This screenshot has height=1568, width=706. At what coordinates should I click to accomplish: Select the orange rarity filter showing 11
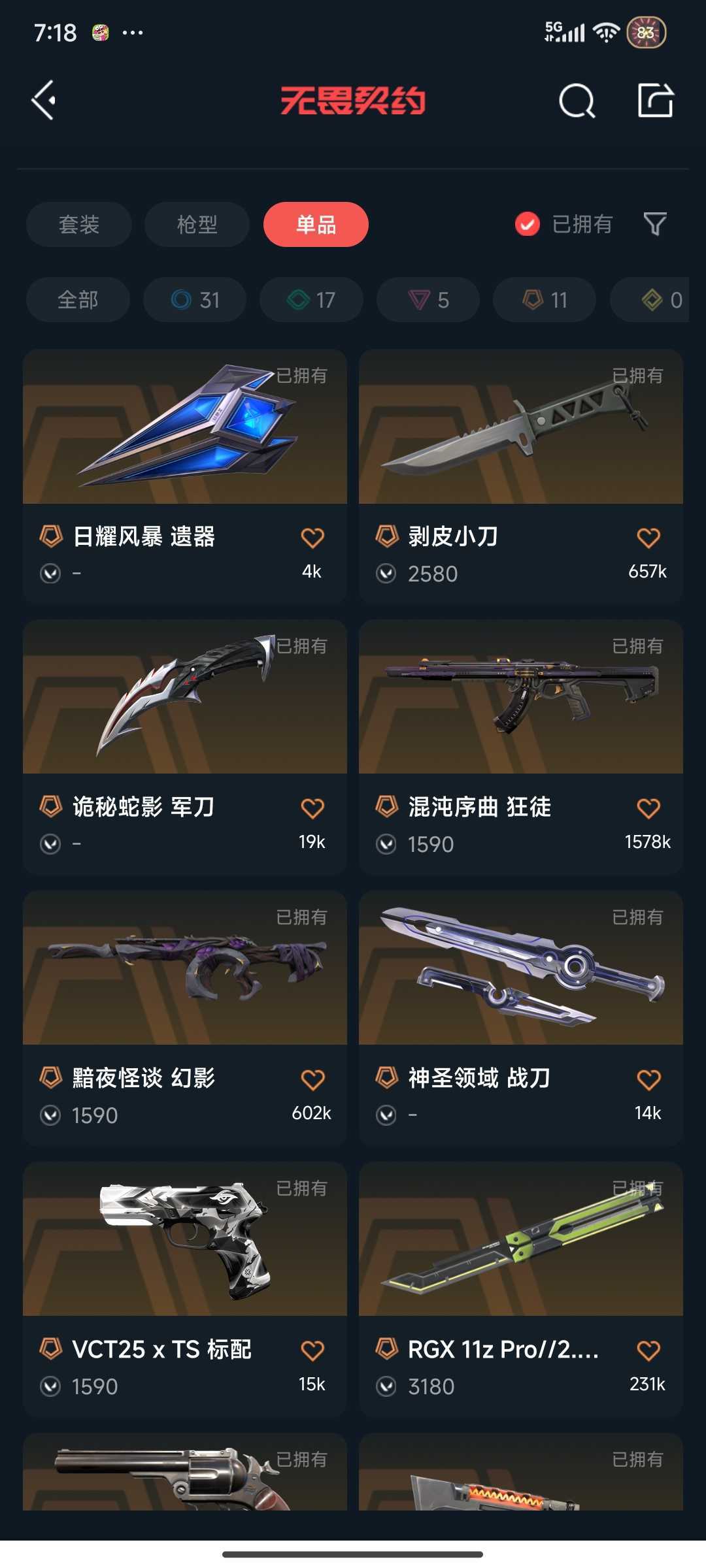[x=543, y=300]
